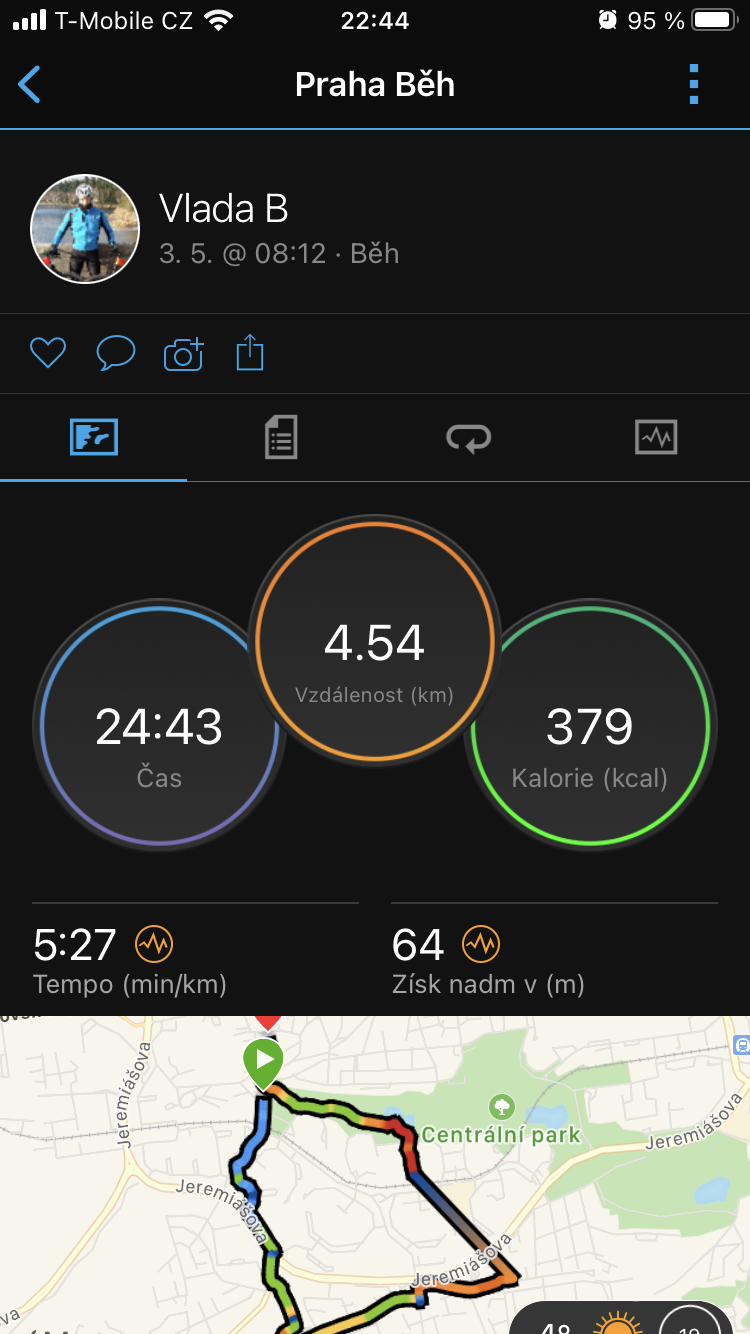Select the overview tab
Viewport: 750px width, 1334px height.
click(x=94, y=437)
